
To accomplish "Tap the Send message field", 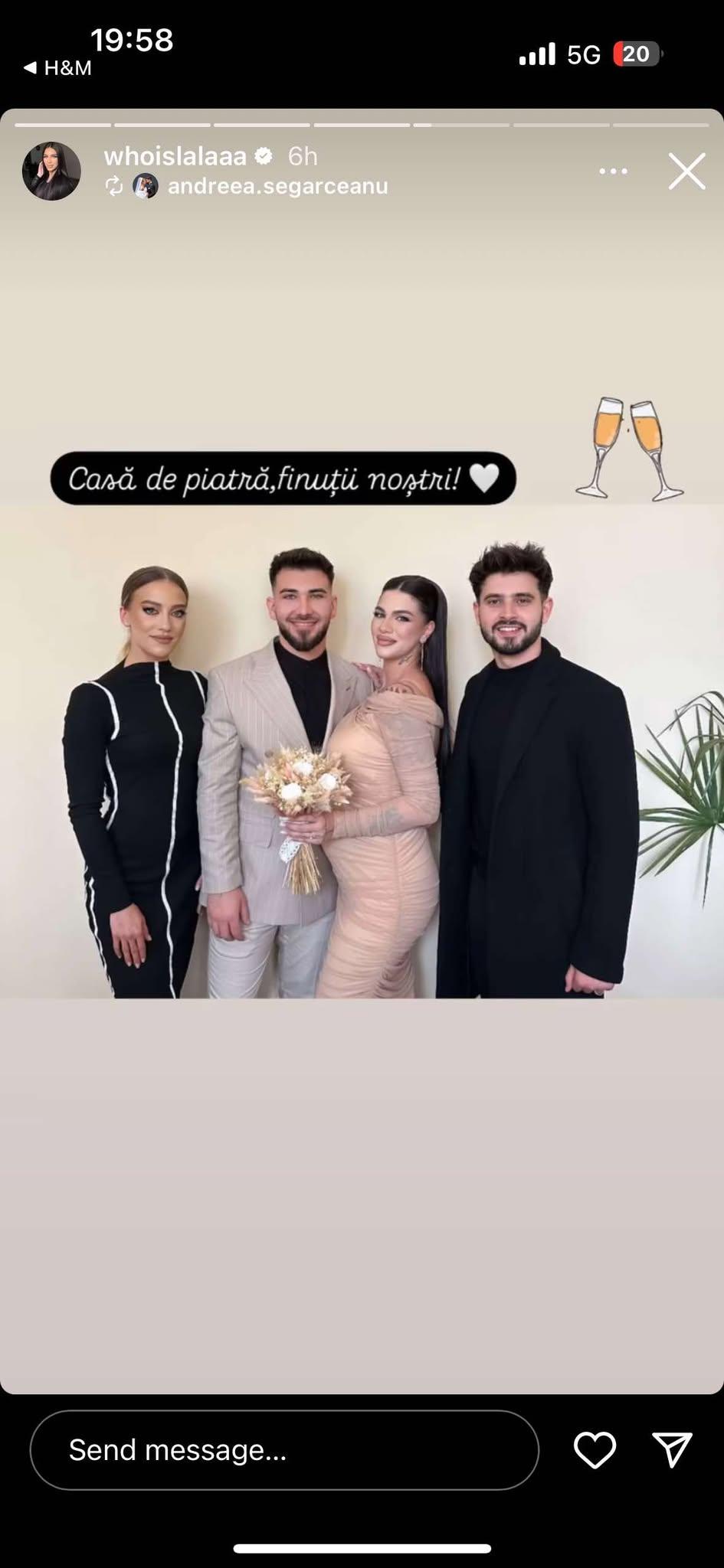I will 283,1450.
